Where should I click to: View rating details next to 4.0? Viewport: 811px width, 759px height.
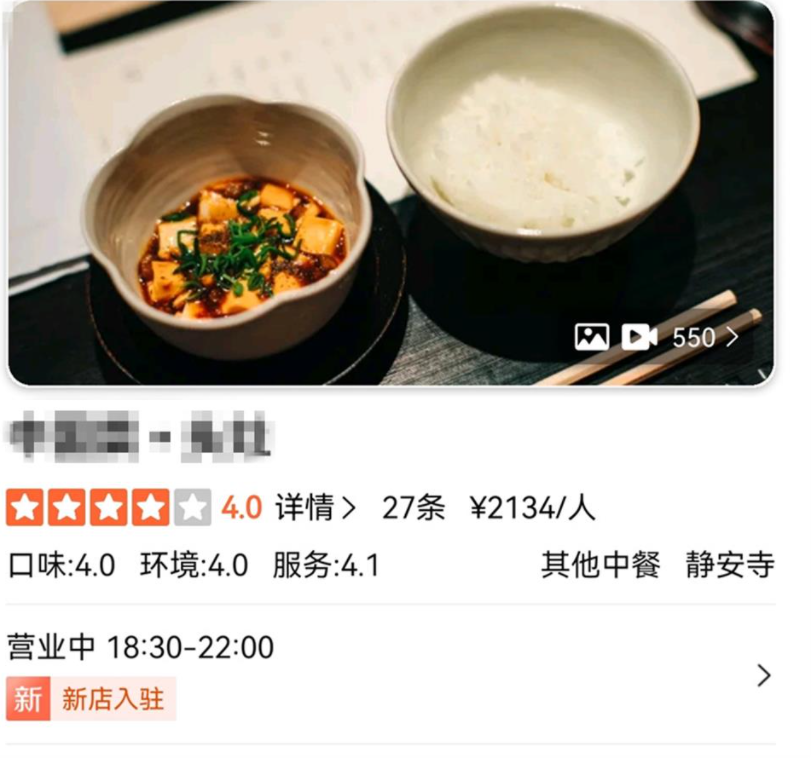click(x=315, y=508)
